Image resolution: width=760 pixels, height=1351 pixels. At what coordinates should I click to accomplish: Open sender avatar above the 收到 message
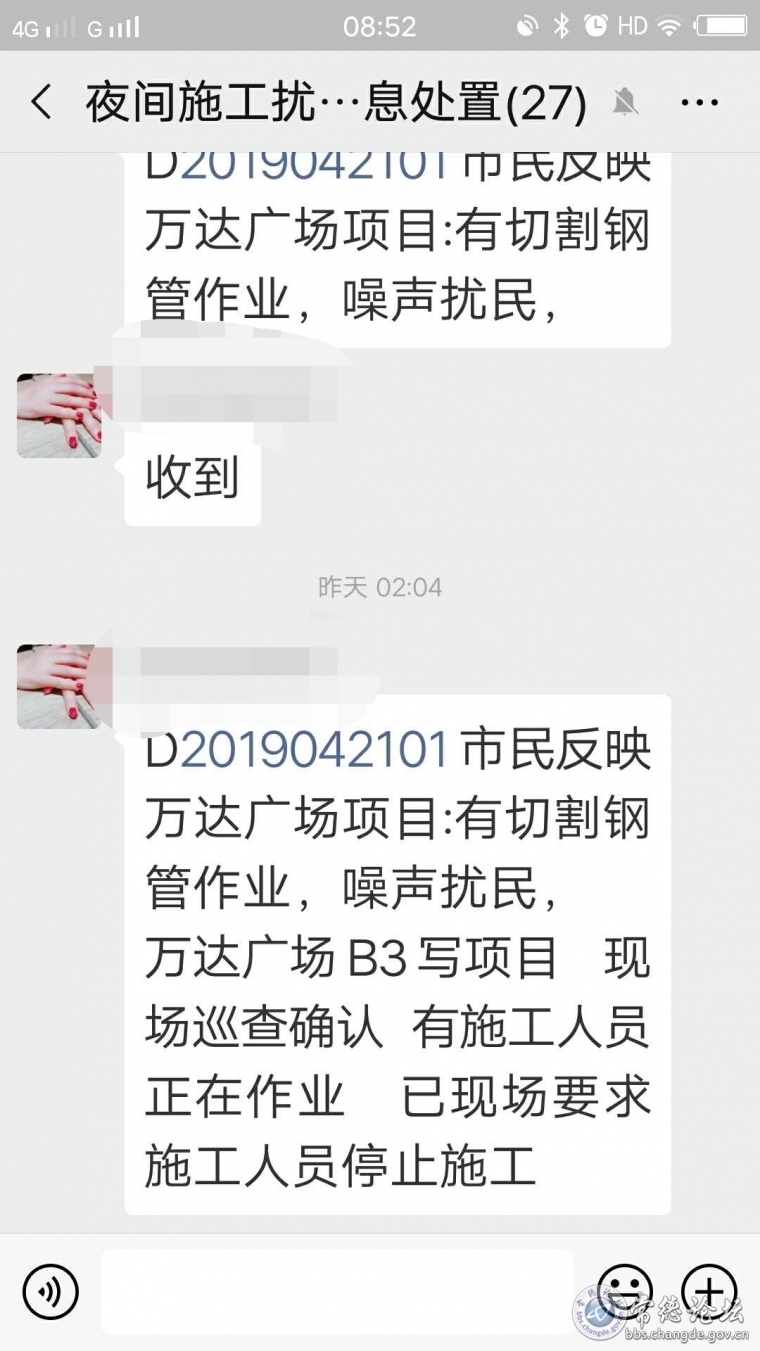click(59, 415)
